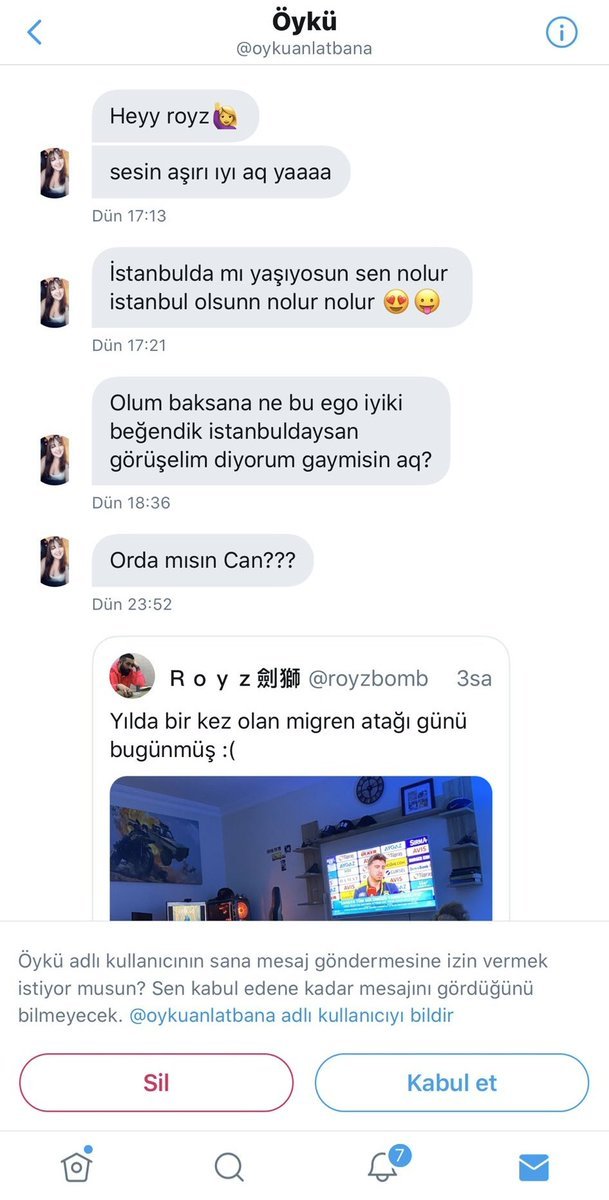Viewport: 609px width, 1200px height.
Task: Switch to the Search tab
Action: pyautogui.click(x=229, y=1166)
